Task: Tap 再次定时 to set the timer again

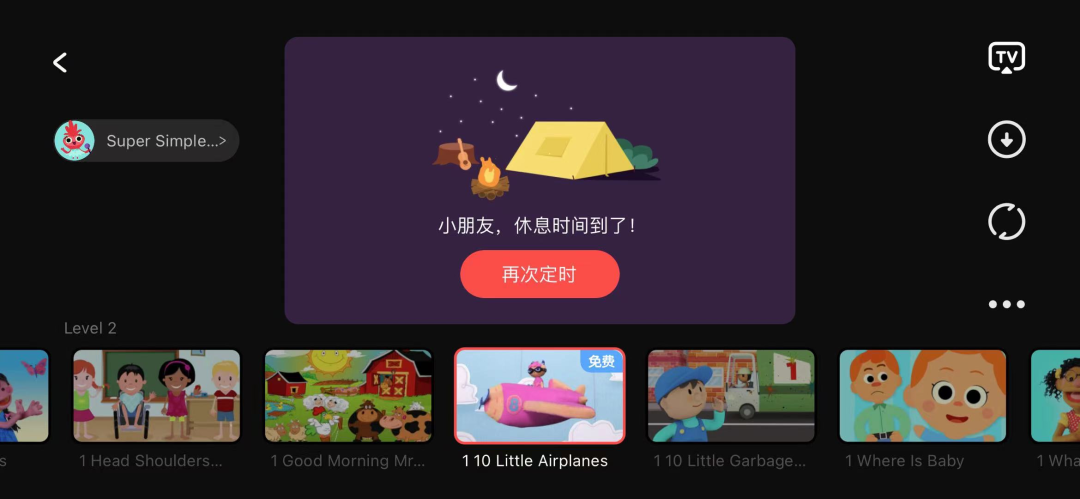Action: tap(539, 274)
